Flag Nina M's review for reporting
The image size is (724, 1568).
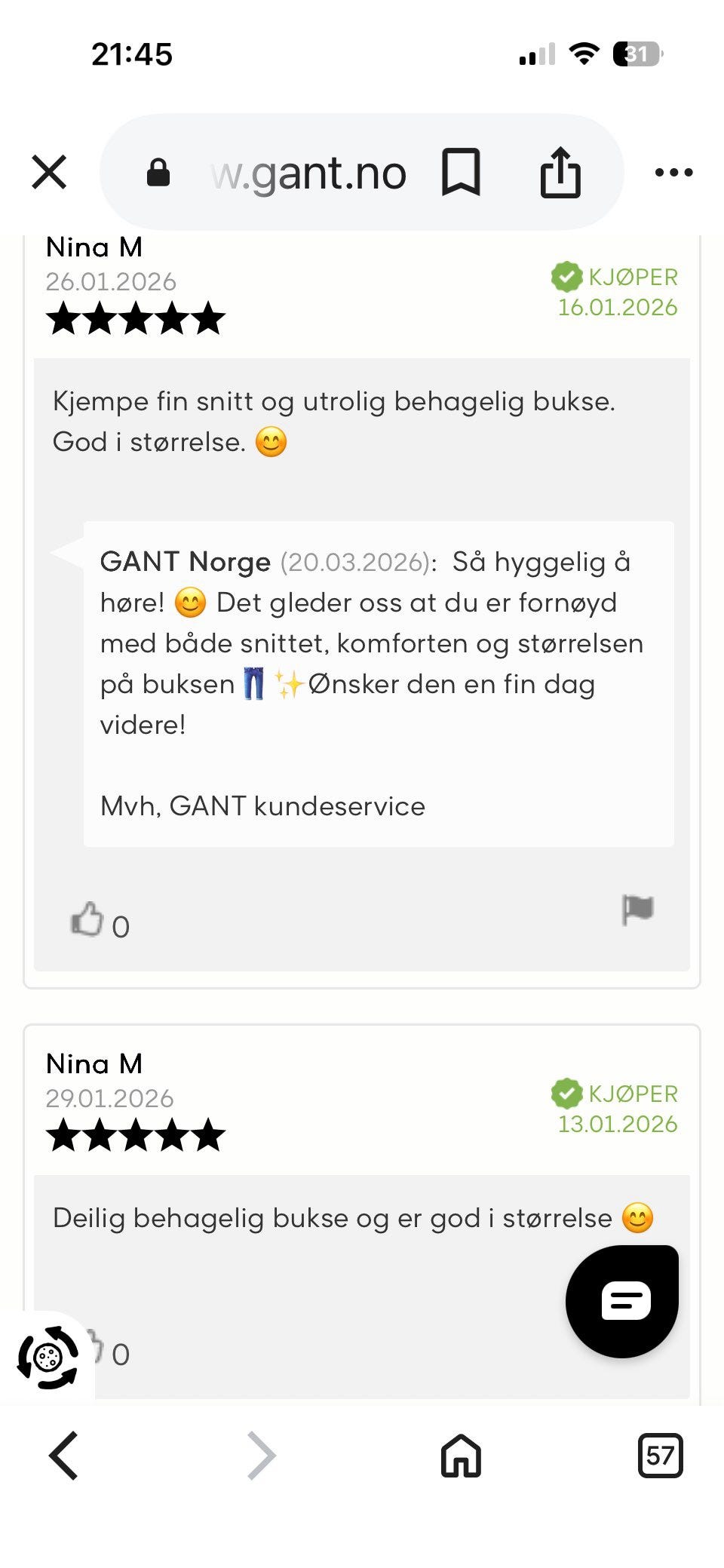click(x=637, y=911)
